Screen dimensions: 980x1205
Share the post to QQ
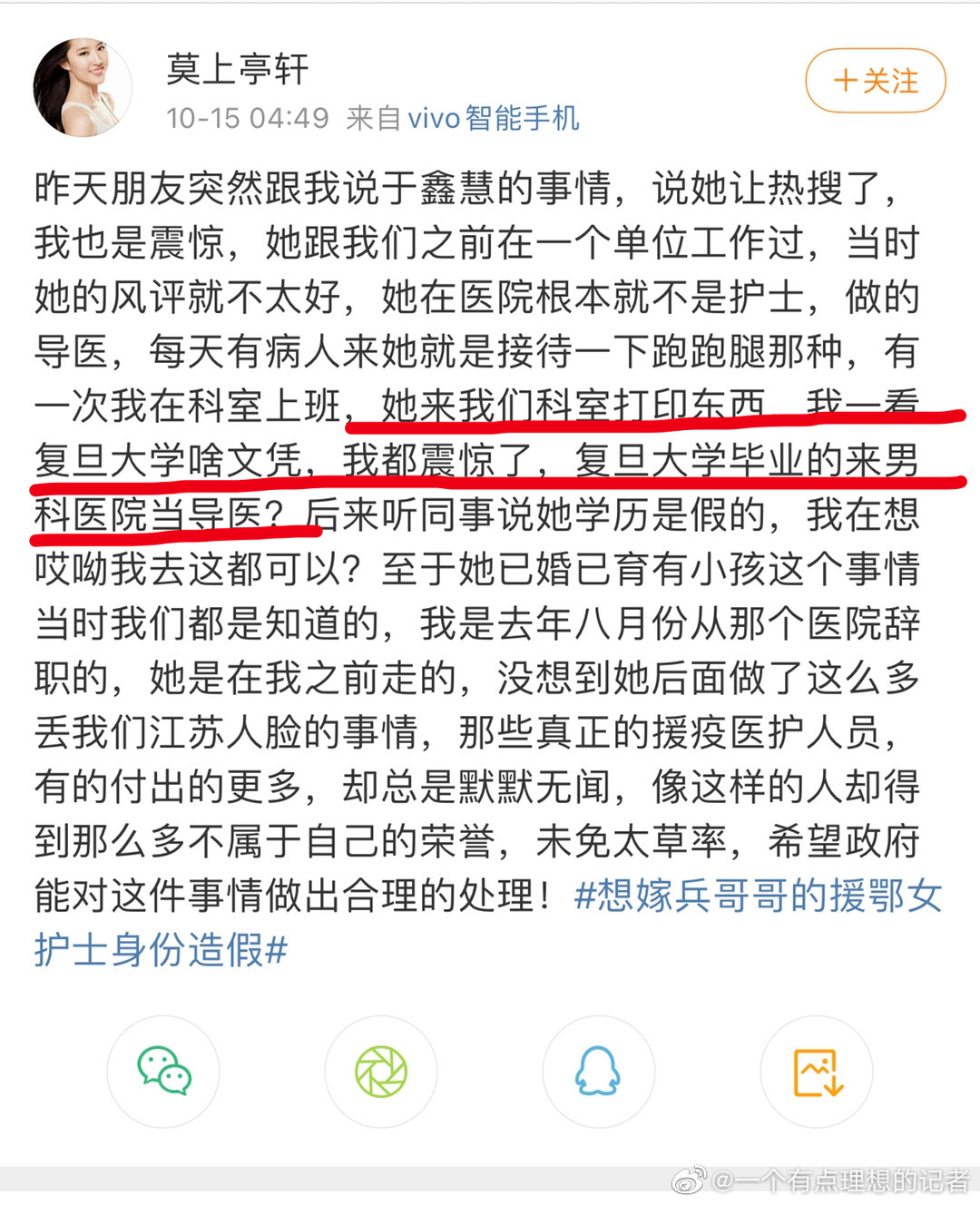tap(598, 1071)
